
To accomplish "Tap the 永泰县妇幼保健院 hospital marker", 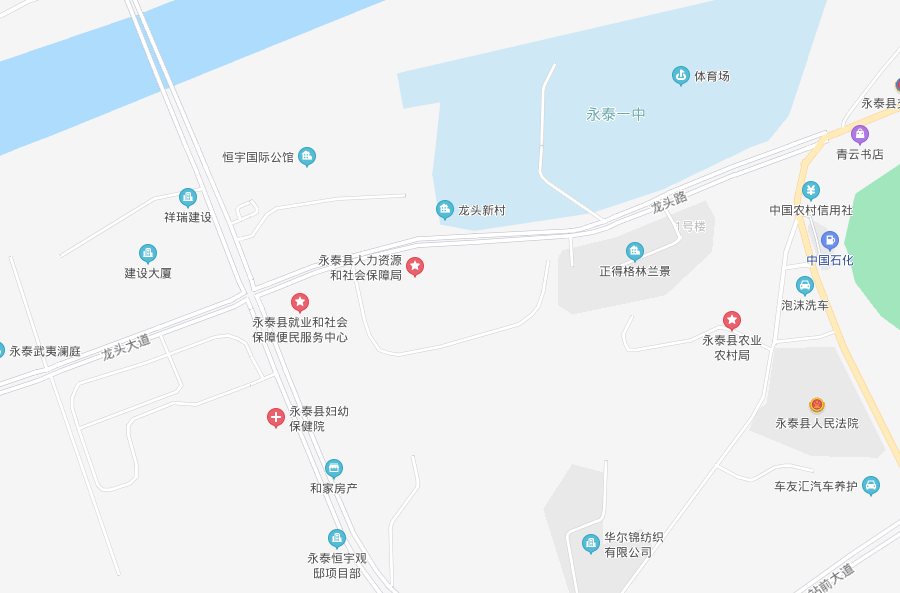I will click(276, 417).
